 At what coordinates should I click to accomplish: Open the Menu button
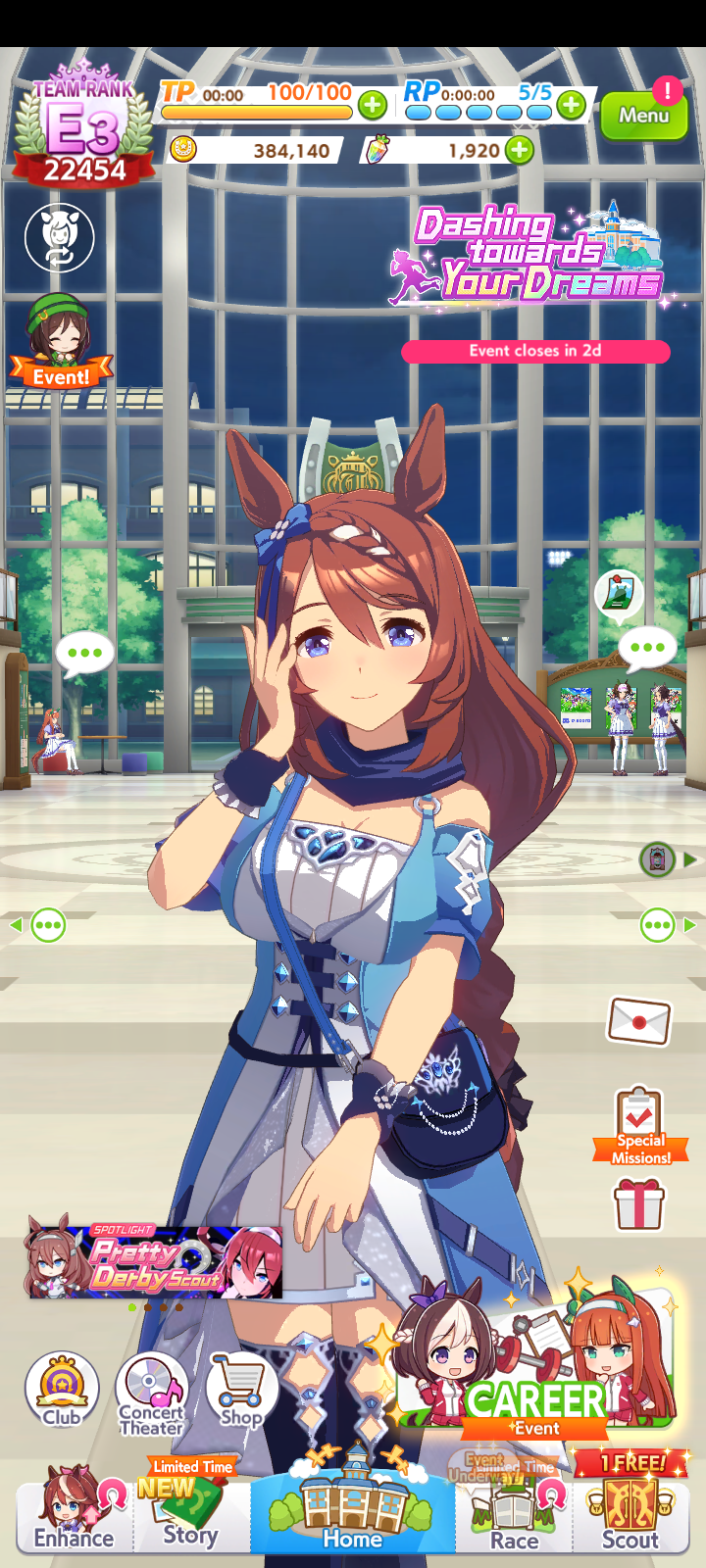[x=644, y=116]
